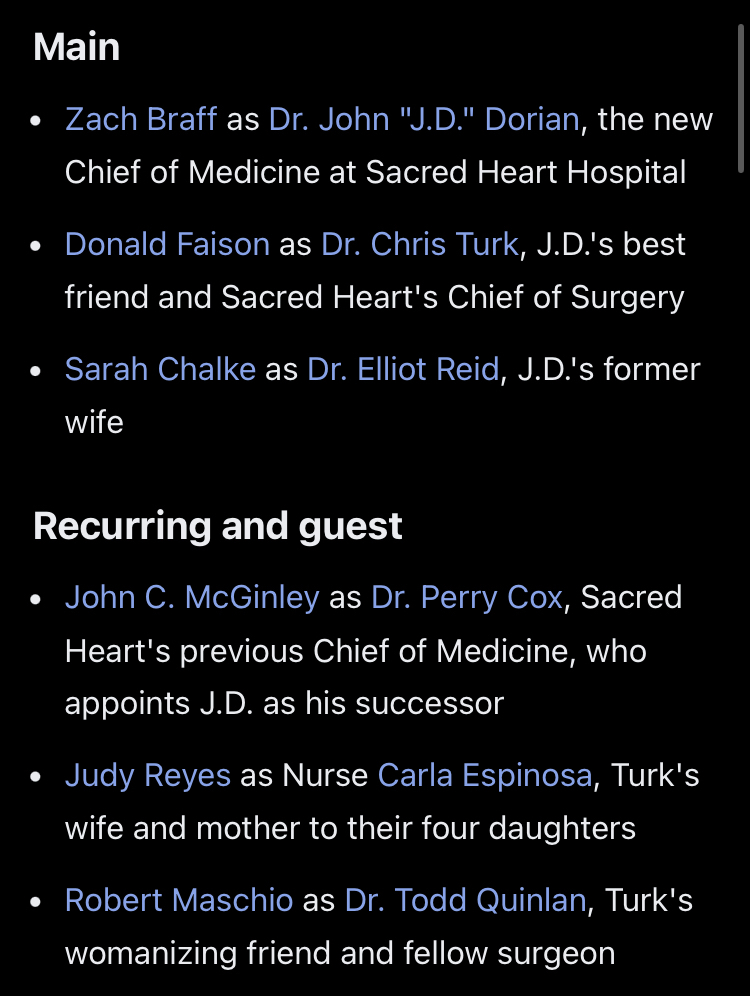Open the Carla Espinosa link
This screenshot has width=750, height=996.
pyautogui.click(x=484, y=776)
